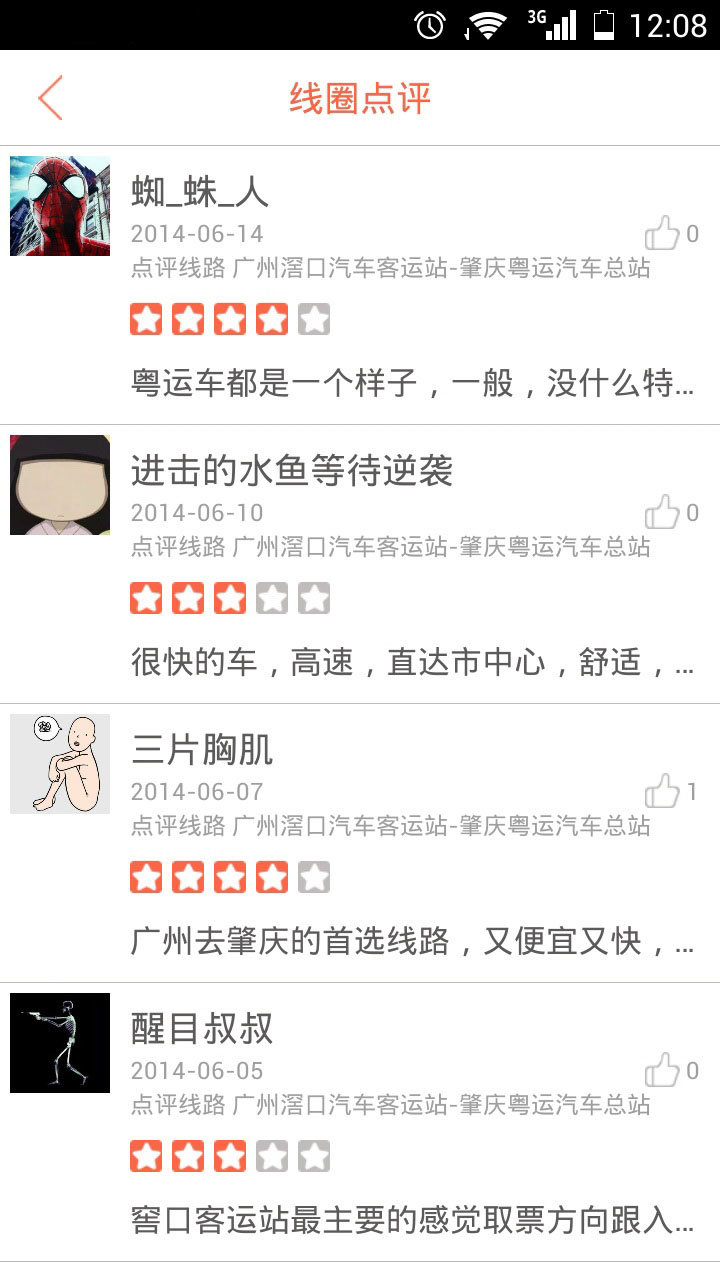Click 三片胸肌's avatar picture

(x=60, y=765)
